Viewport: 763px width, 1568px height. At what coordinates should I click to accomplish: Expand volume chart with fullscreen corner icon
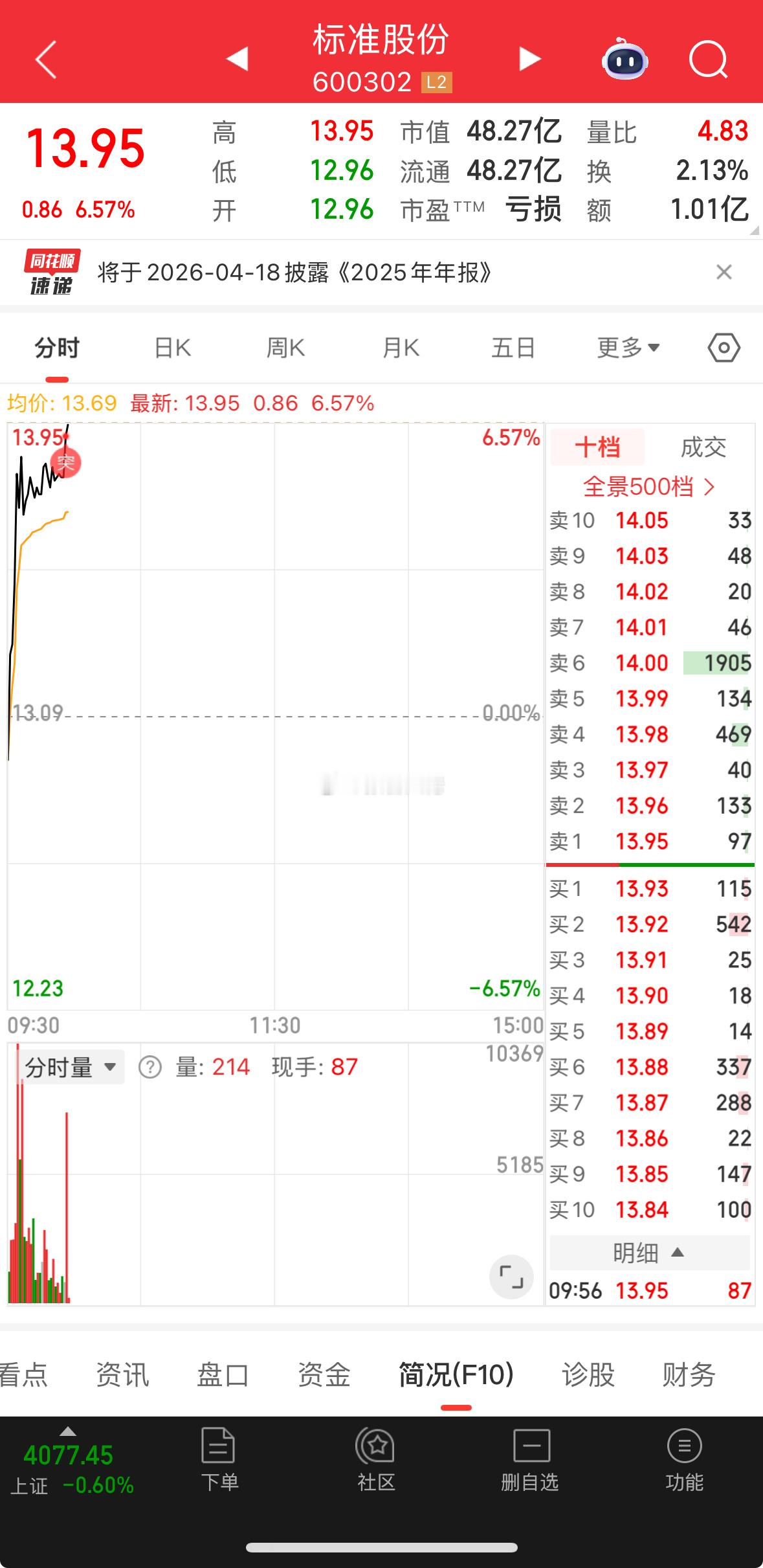512,1277
